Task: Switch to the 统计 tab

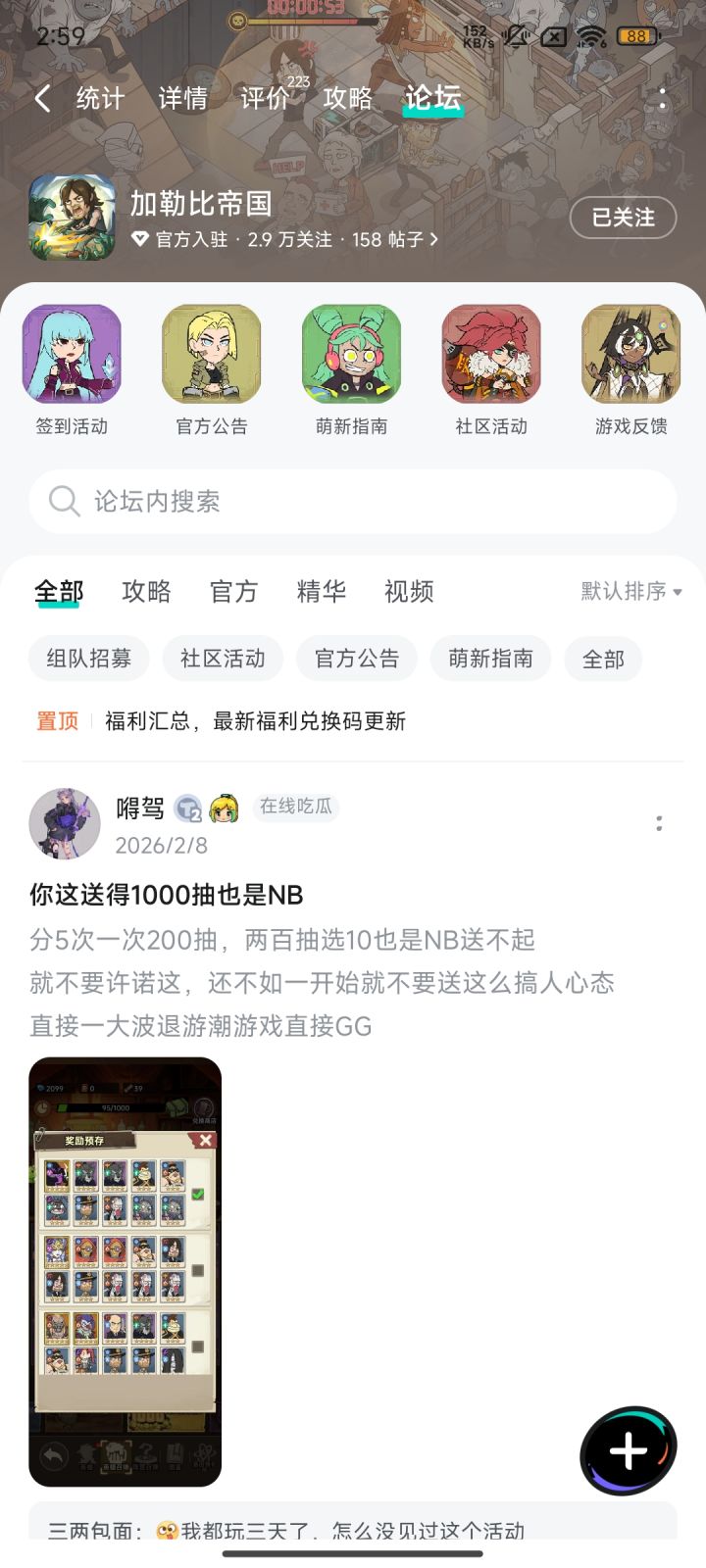Action: coord(100,98)
